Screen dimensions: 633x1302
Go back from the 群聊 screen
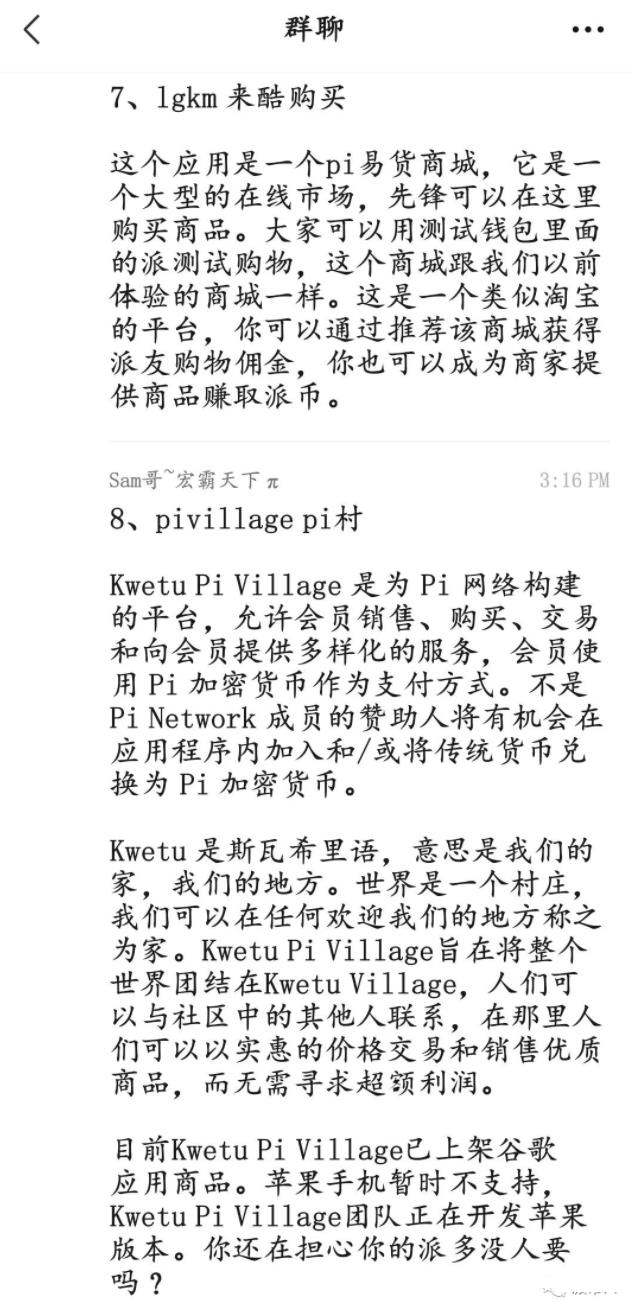coord(32,30)
